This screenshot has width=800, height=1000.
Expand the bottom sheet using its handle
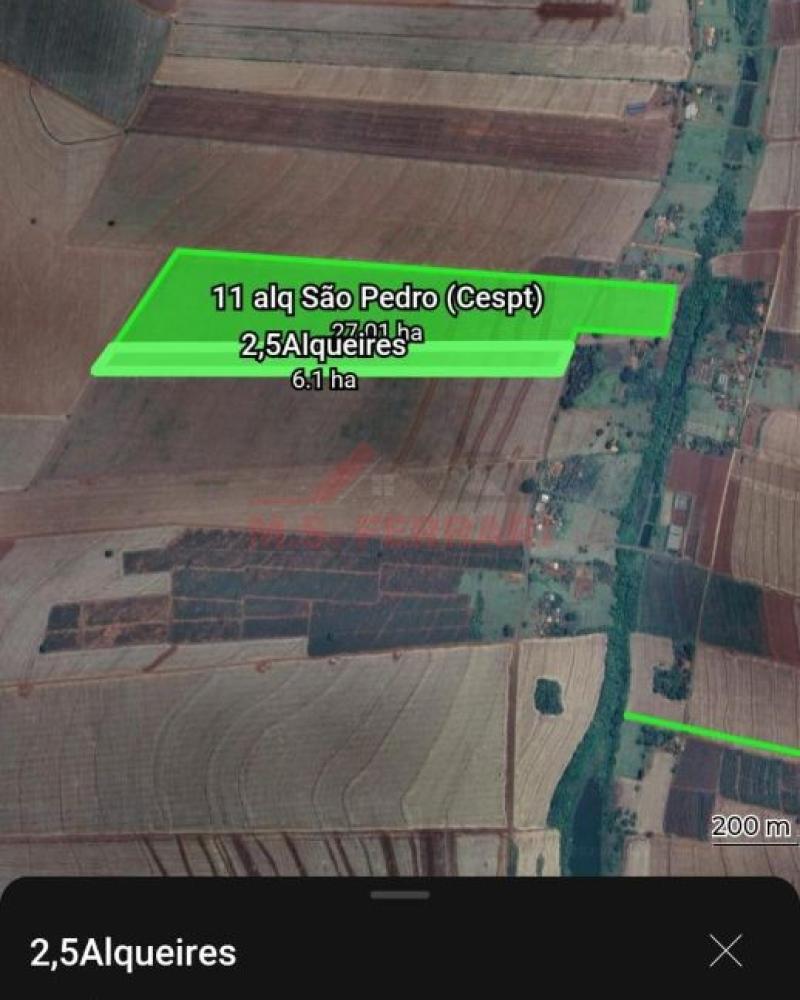click(x=399, y=894)
